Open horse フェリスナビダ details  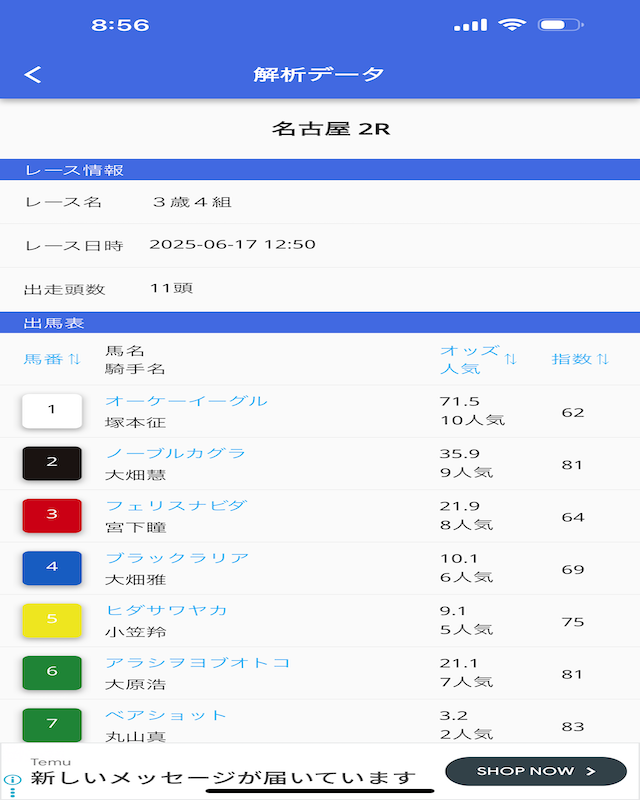point(175,505)
